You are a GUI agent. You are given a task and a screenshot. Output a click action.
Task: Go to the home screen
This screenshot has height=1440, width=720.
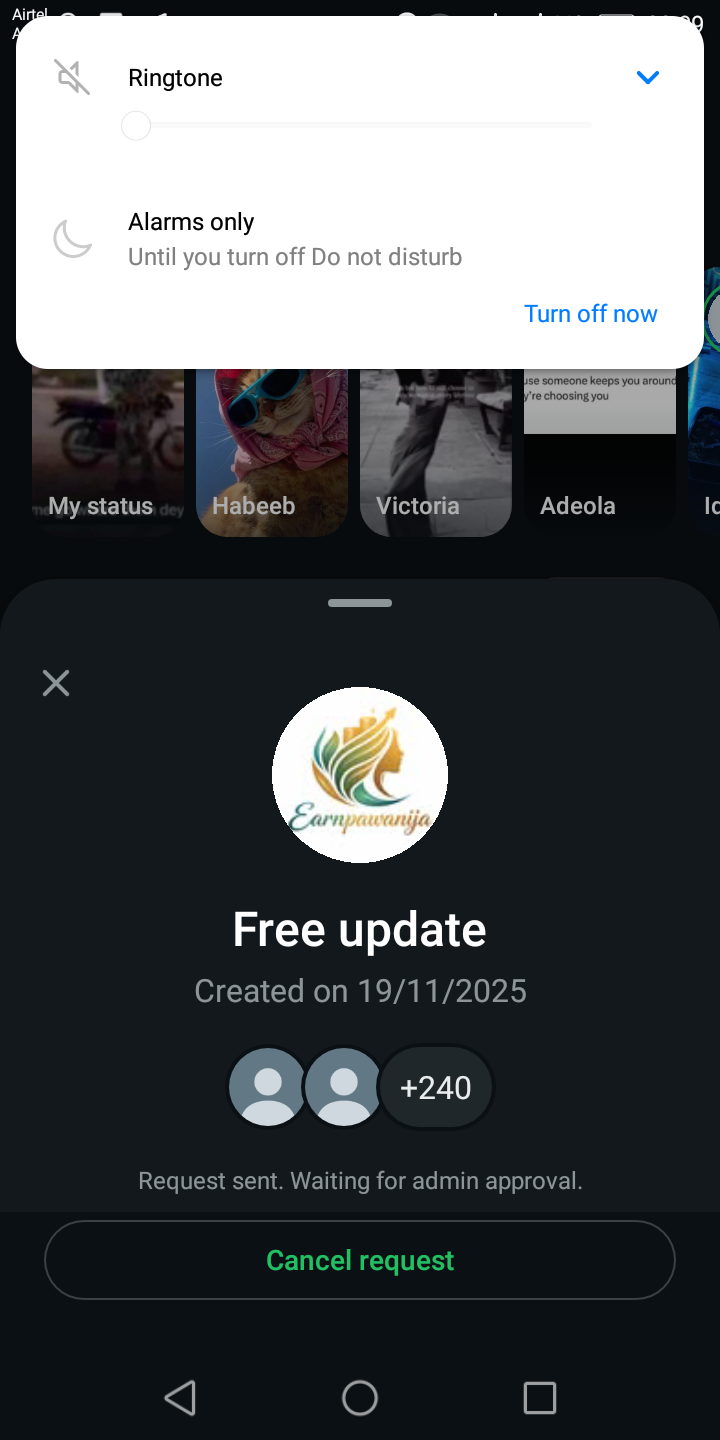[x=360, y=1398]
